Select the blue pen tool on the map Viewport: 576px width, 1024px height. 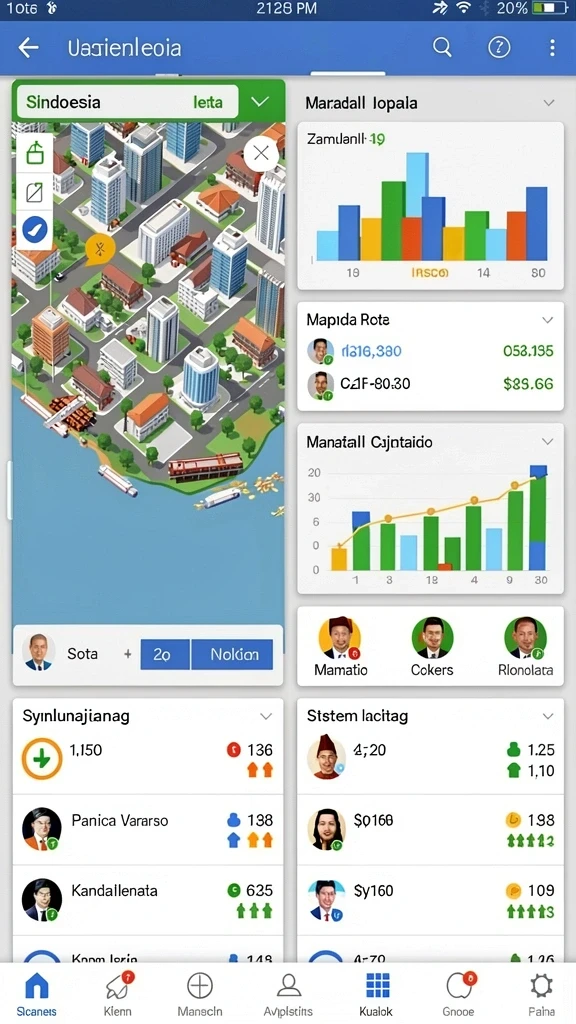point(35,229)
